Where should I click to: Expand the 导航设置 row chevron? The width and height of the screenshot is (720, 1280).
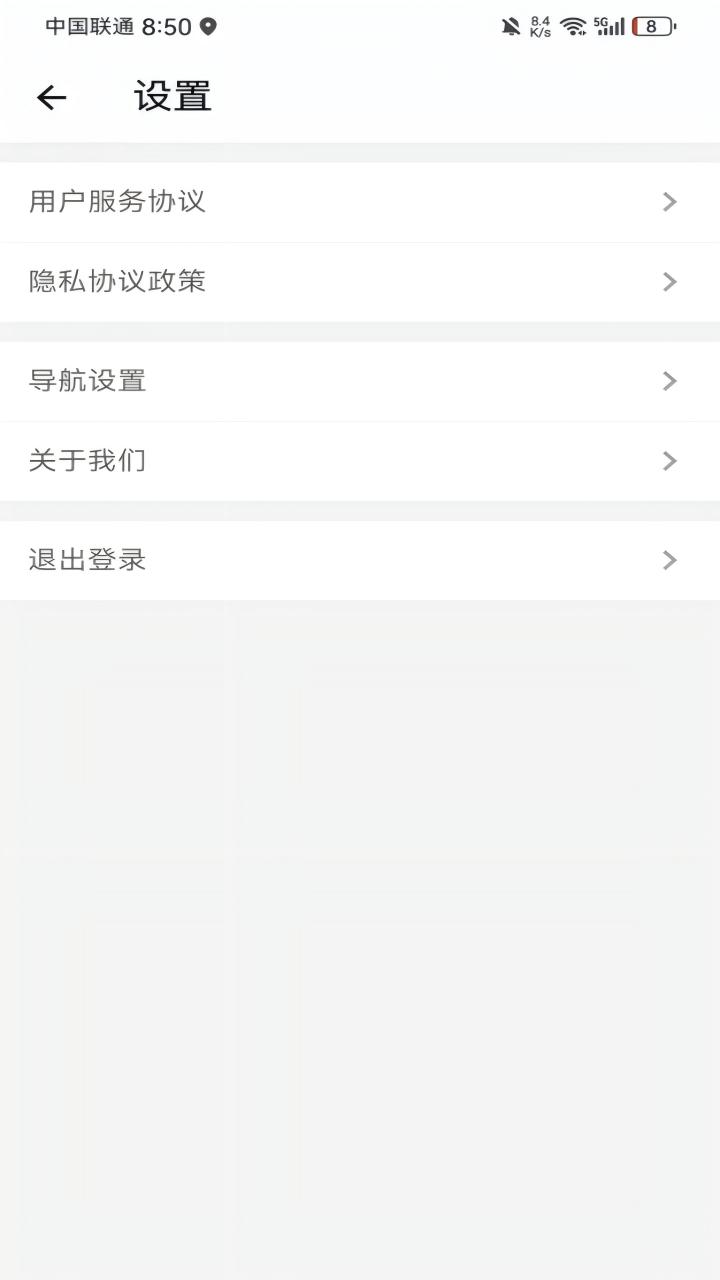tap(668, 381)
